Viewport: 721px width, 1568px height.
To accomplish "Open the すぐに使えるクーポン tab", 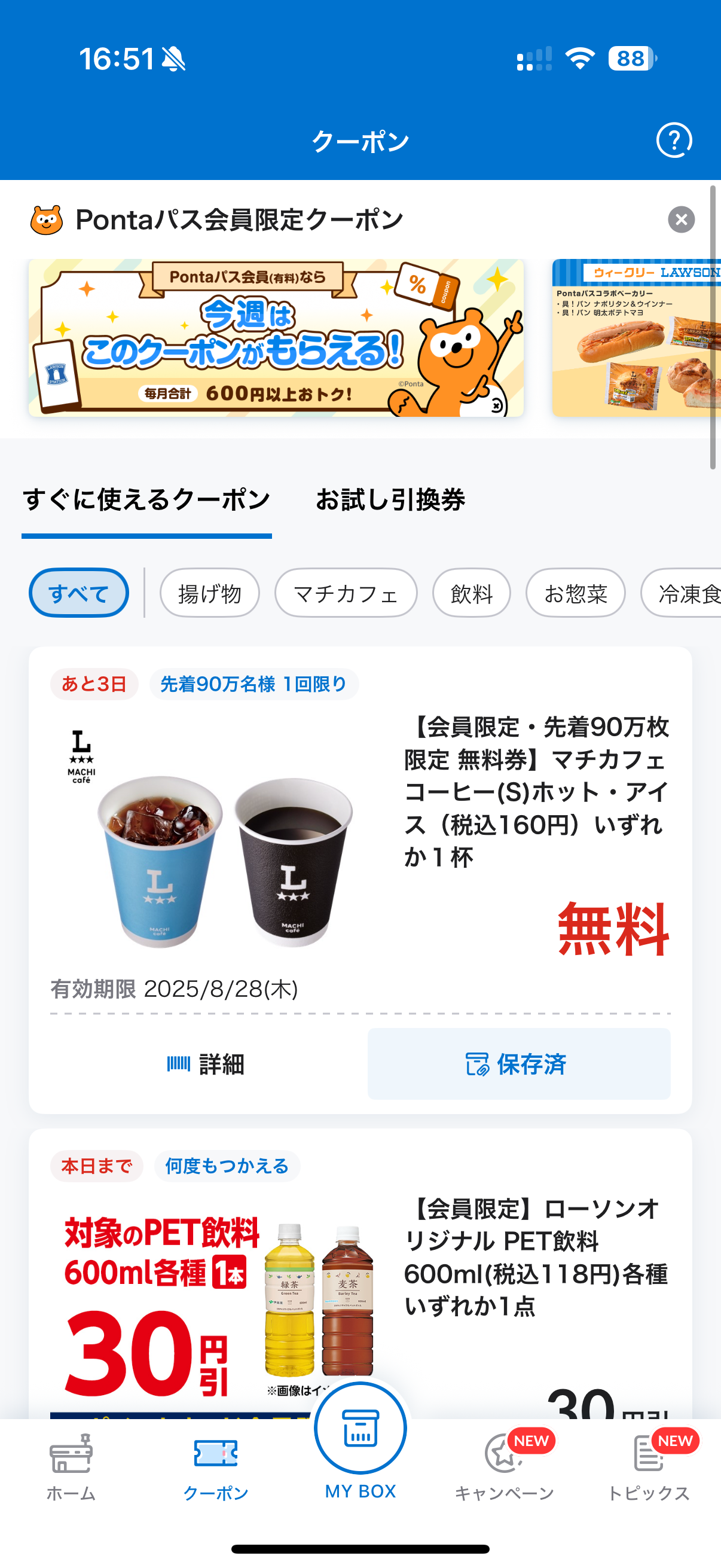I will point(146,501).
